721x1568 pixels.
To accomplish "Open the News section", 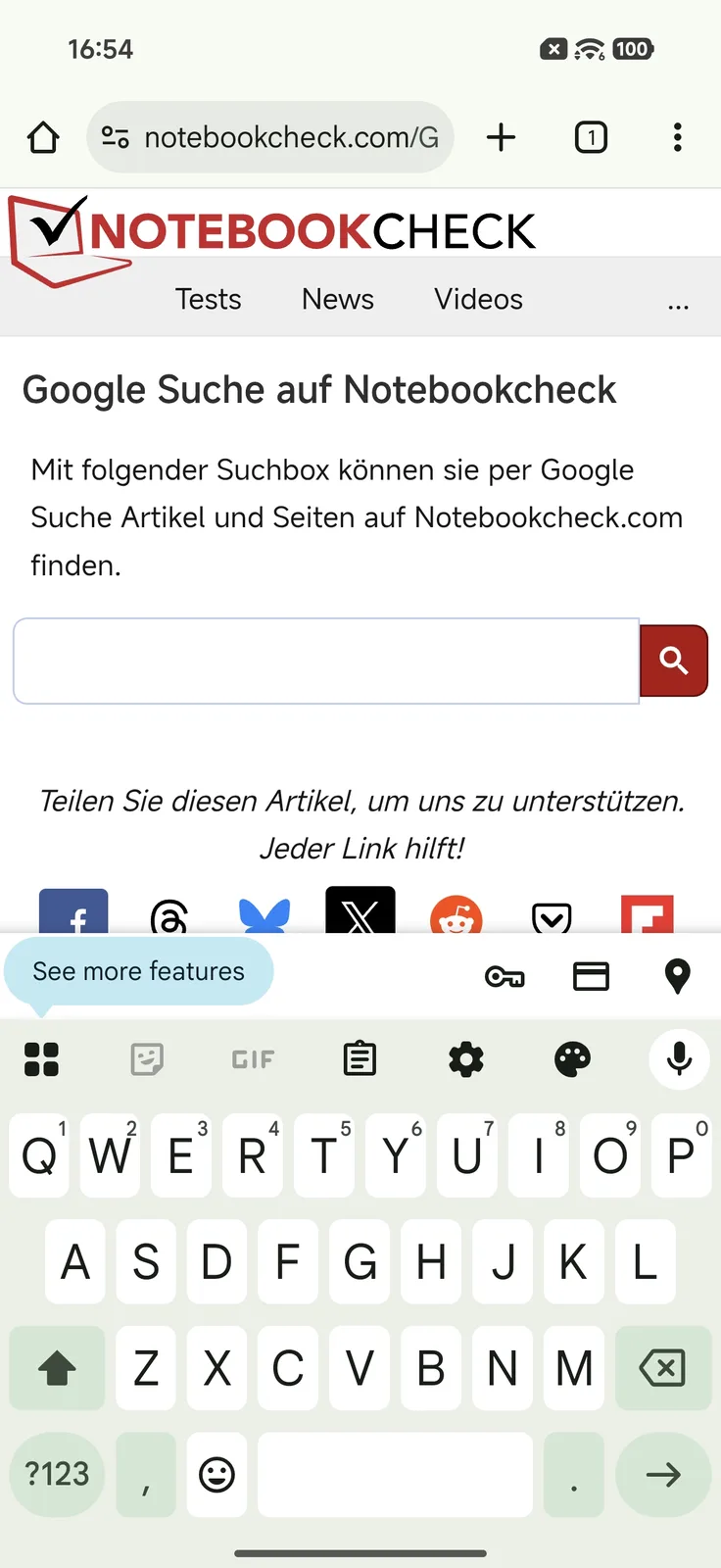I will [337, 299].
